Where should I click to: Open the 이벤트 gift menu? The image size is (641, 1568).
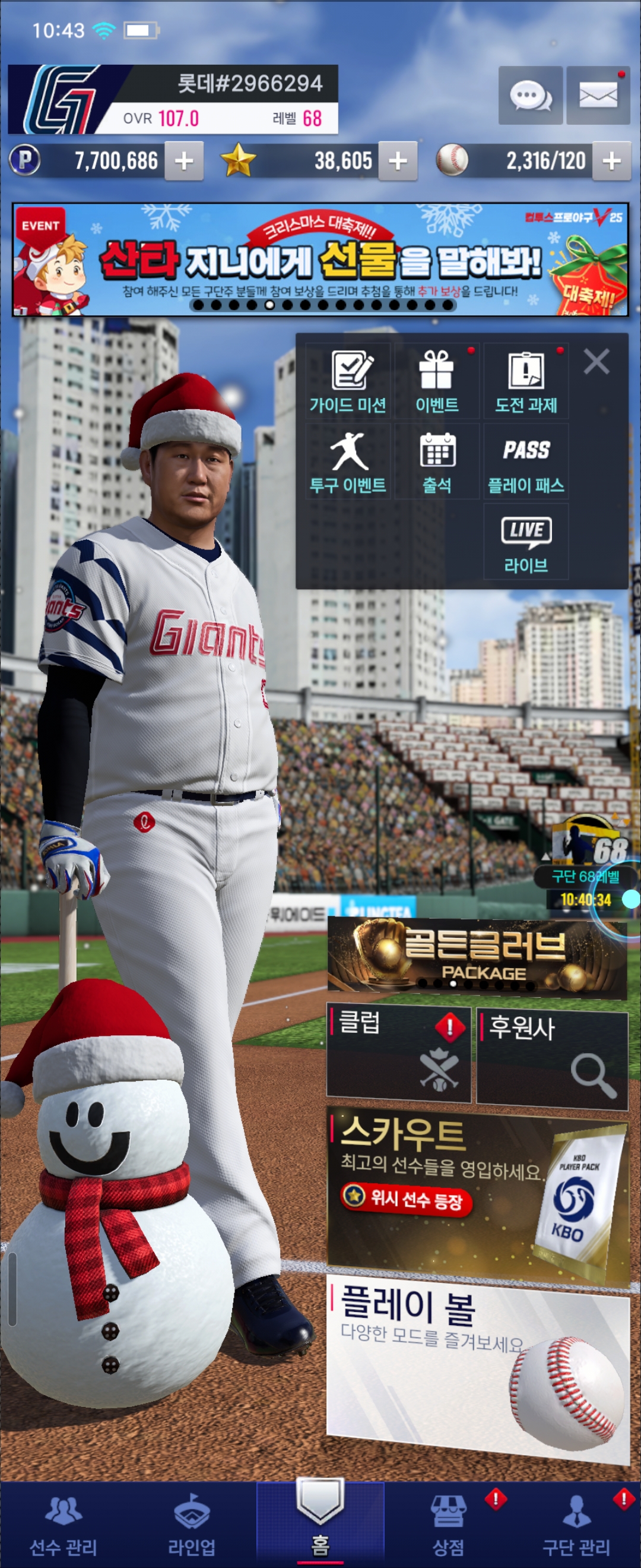tap(437, 381)
